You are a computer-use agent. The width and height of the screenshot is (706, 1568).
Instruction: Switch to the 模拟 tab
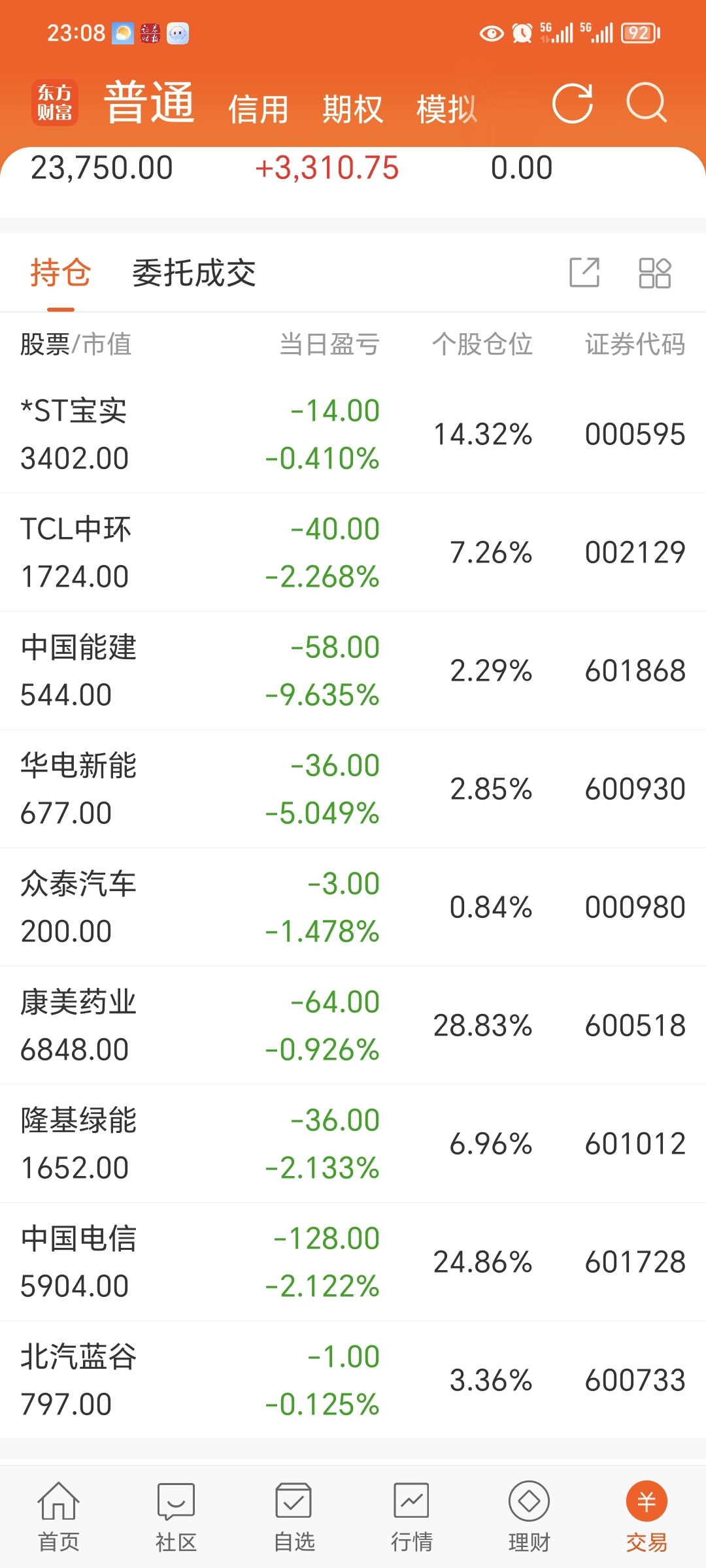[447, 108]
